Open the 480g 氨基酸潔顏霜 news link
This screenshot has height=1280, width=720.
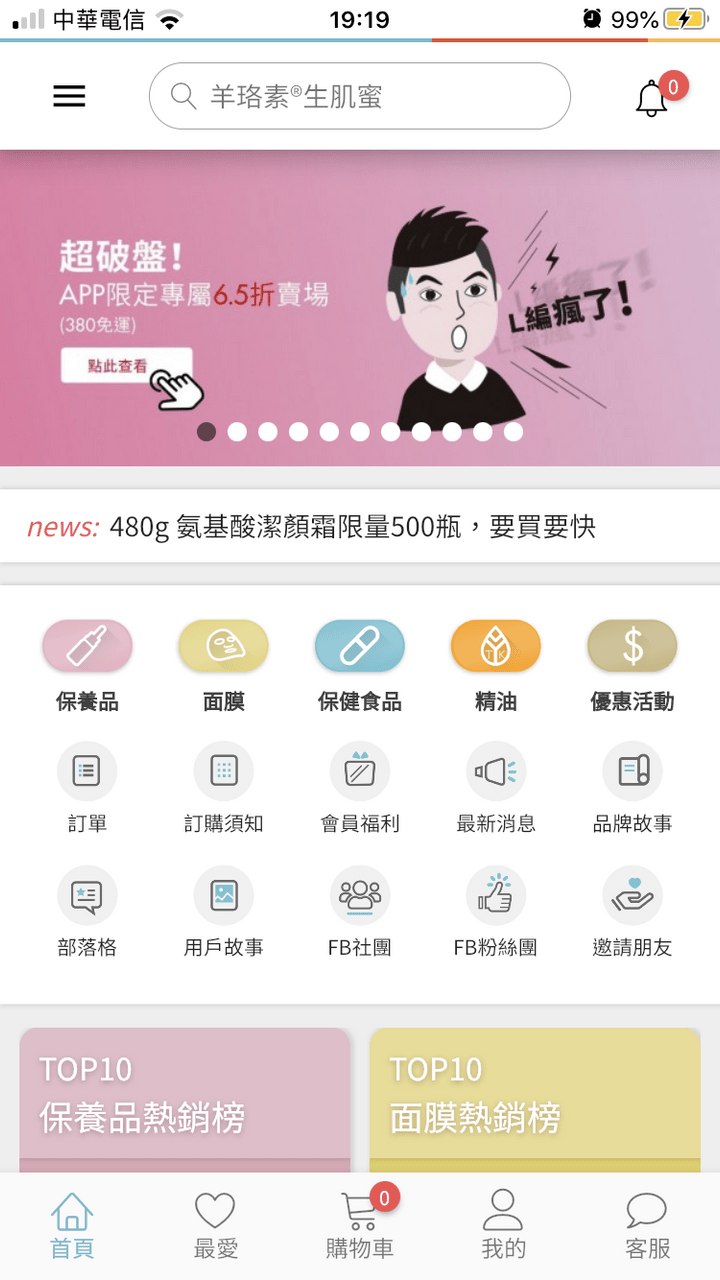[x=360, y=525]
